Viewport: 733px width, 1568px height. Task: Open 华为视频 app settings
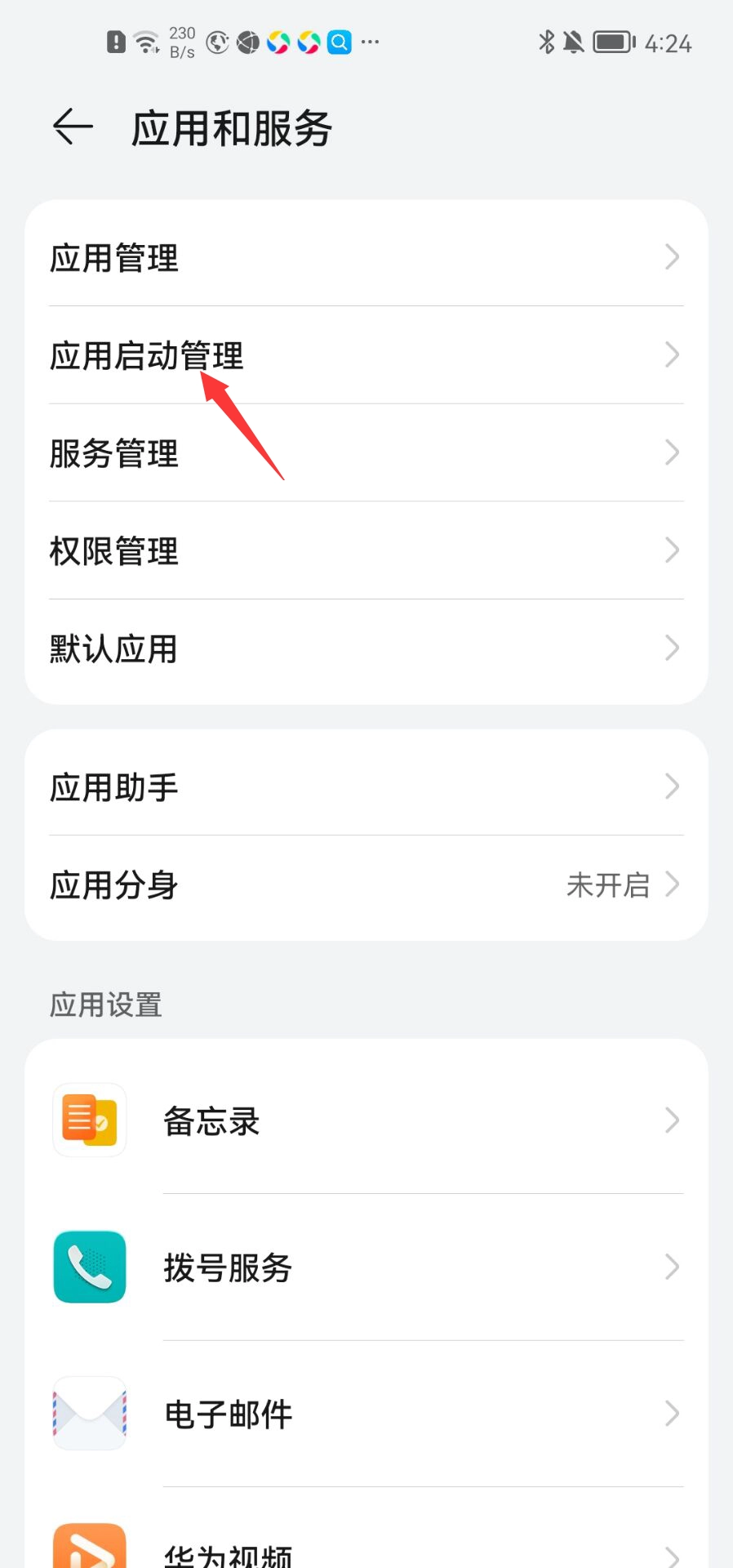(366, 1550)
